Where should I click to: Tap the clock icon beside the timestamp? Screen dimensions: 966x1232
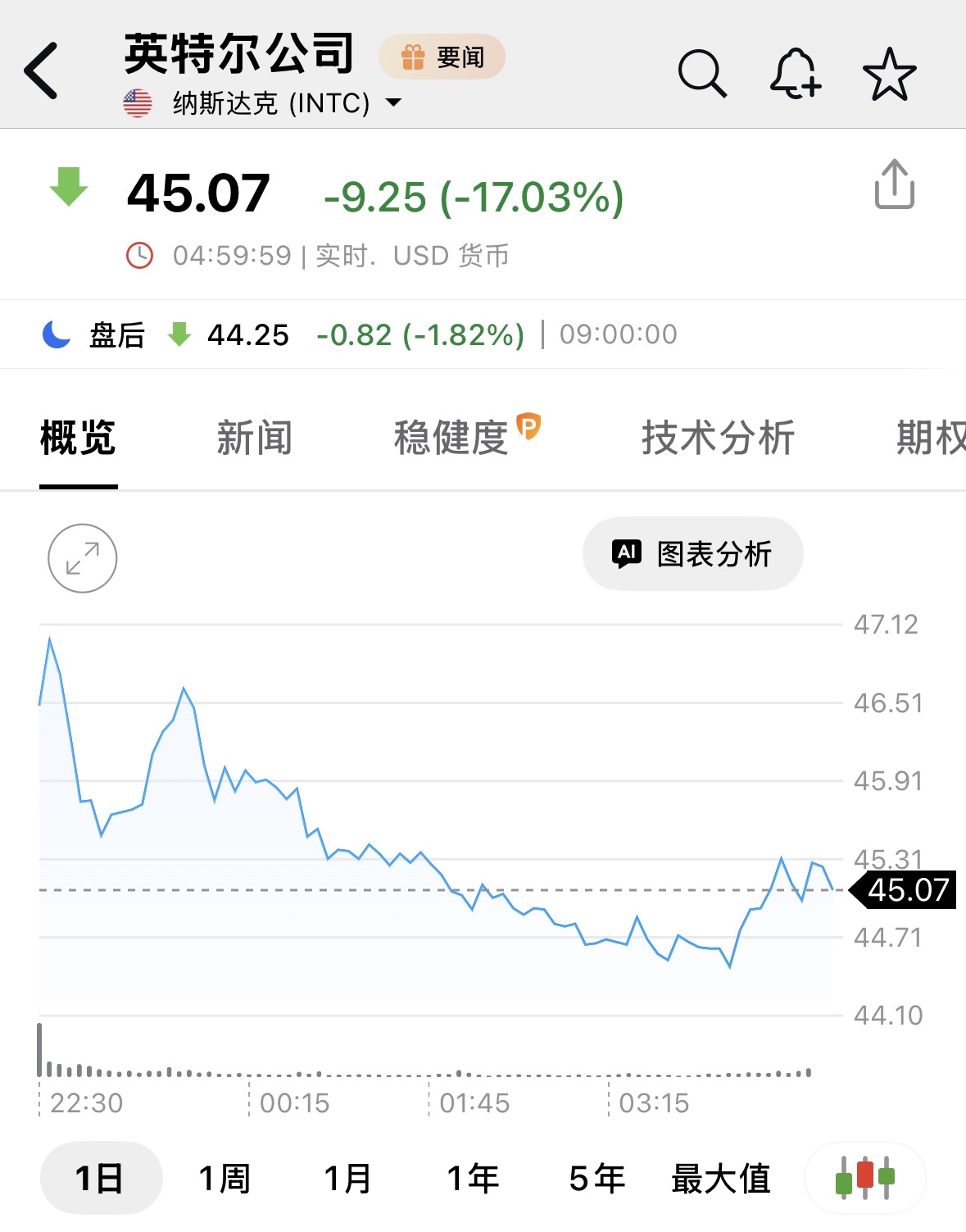coord(139,254)
